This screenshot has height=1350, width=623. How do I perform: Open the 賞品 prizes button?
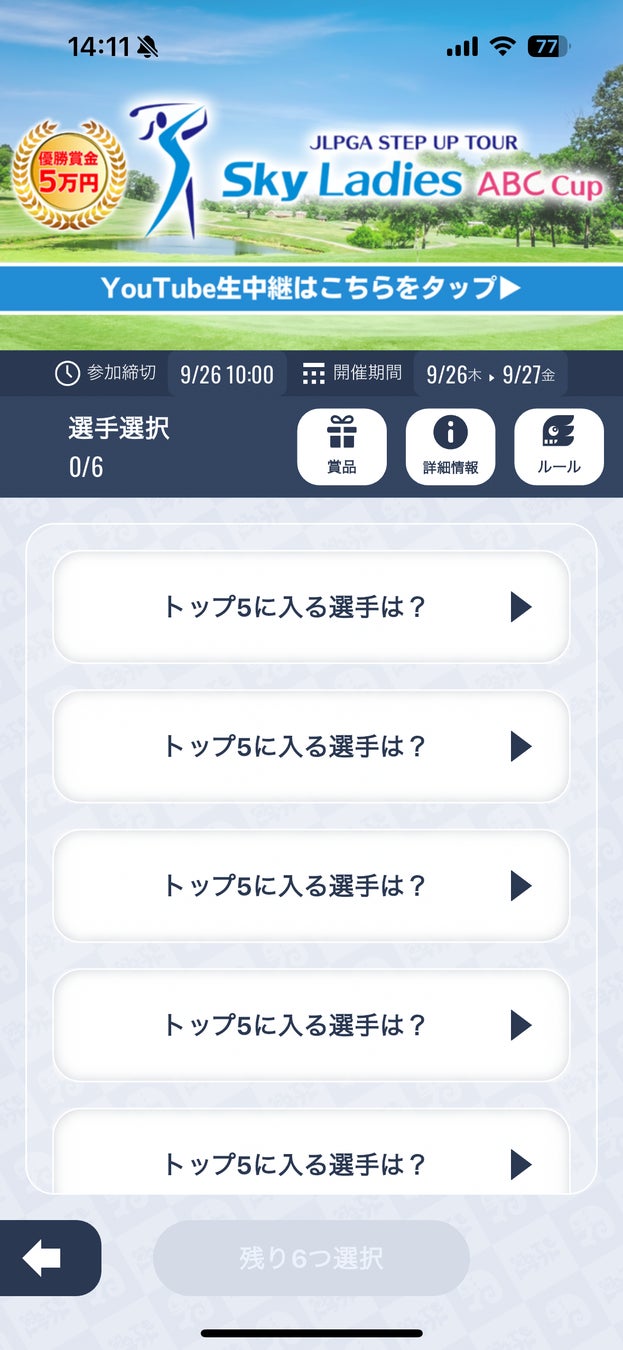pos(342,447)
